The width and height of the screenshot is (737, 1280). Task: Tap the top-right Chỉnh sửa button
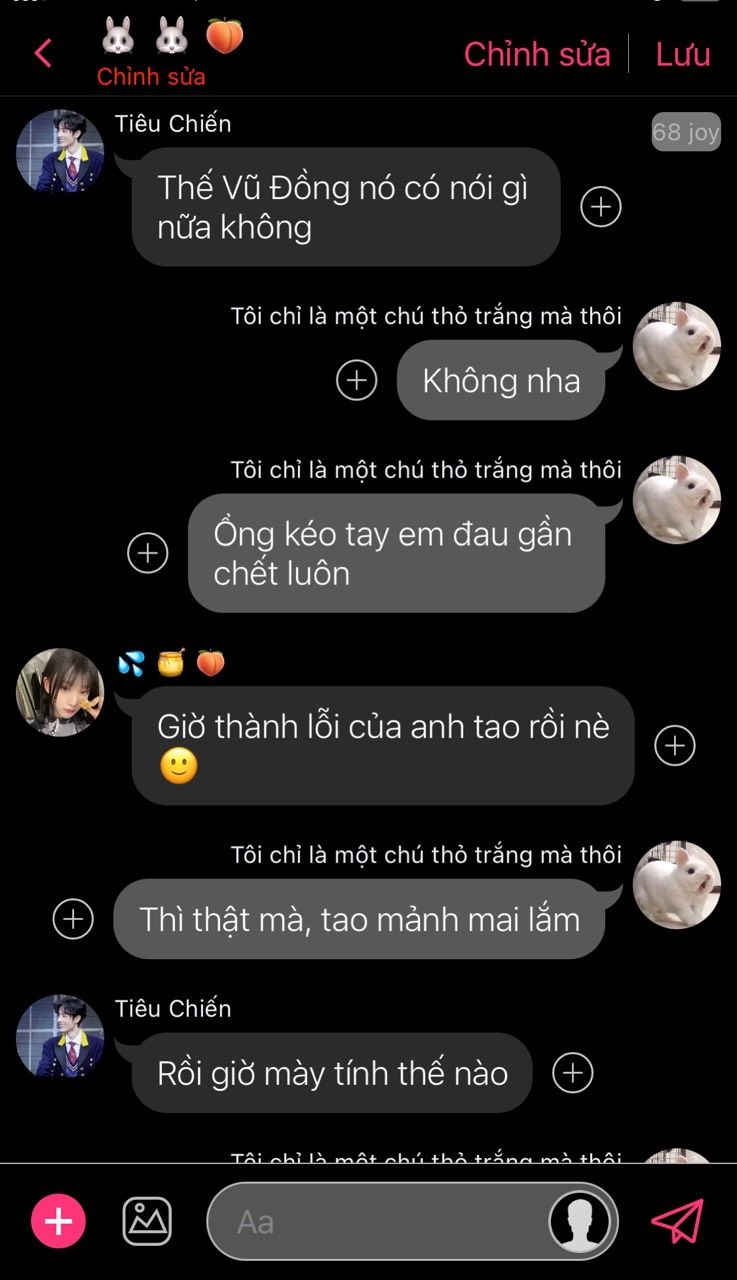(x=536, y=54)
